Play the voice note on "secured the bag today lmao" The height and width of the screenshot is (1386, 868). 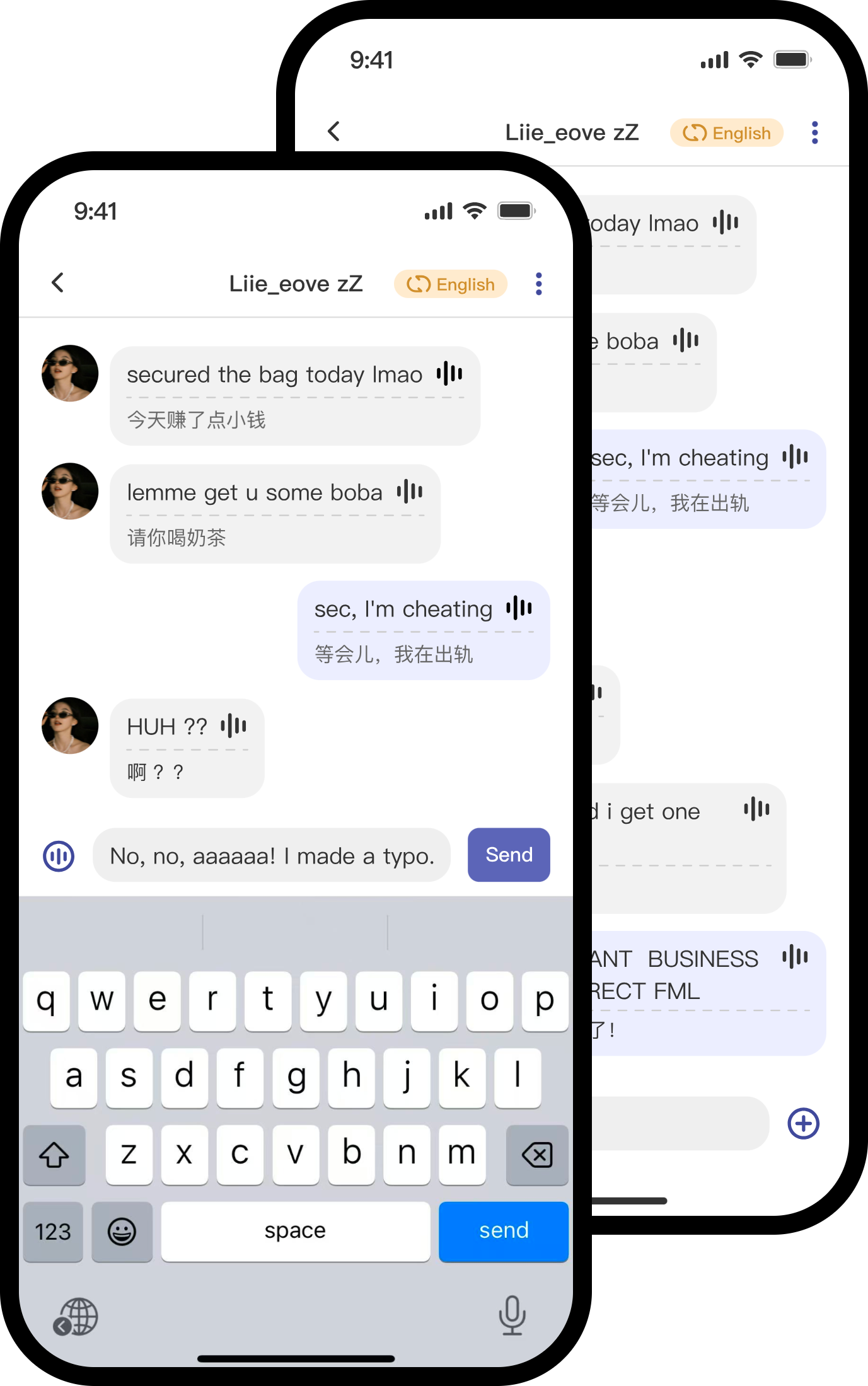(449, 373)
